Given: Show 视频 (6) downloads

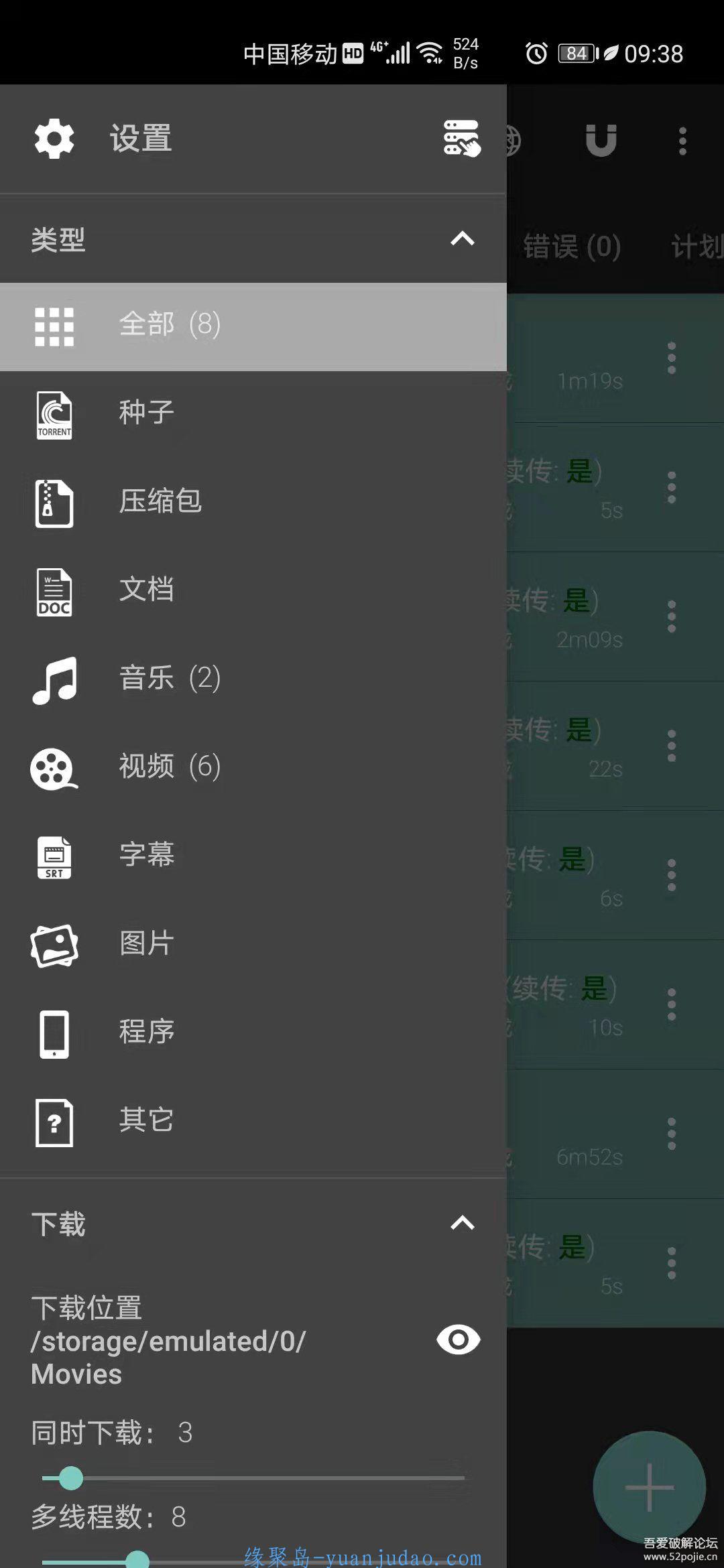Looking at the screenshot, I should pyautogui.click(x=169, y=767).
